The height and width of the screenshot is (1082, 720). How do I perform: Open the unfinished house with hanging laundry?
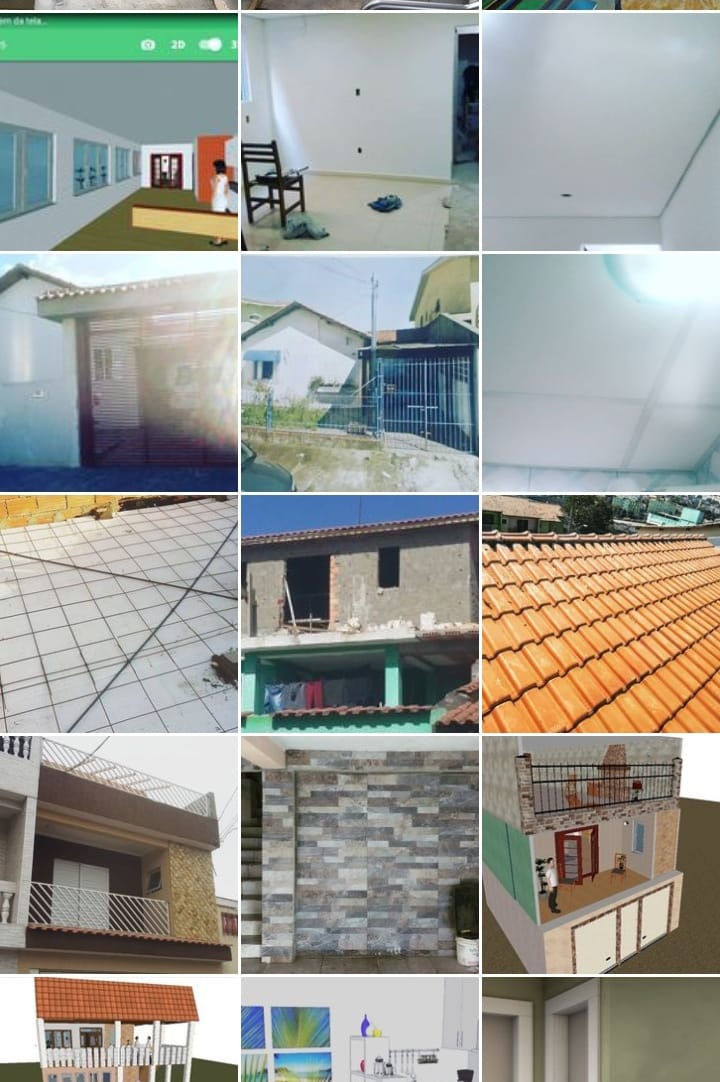[359, 613]
